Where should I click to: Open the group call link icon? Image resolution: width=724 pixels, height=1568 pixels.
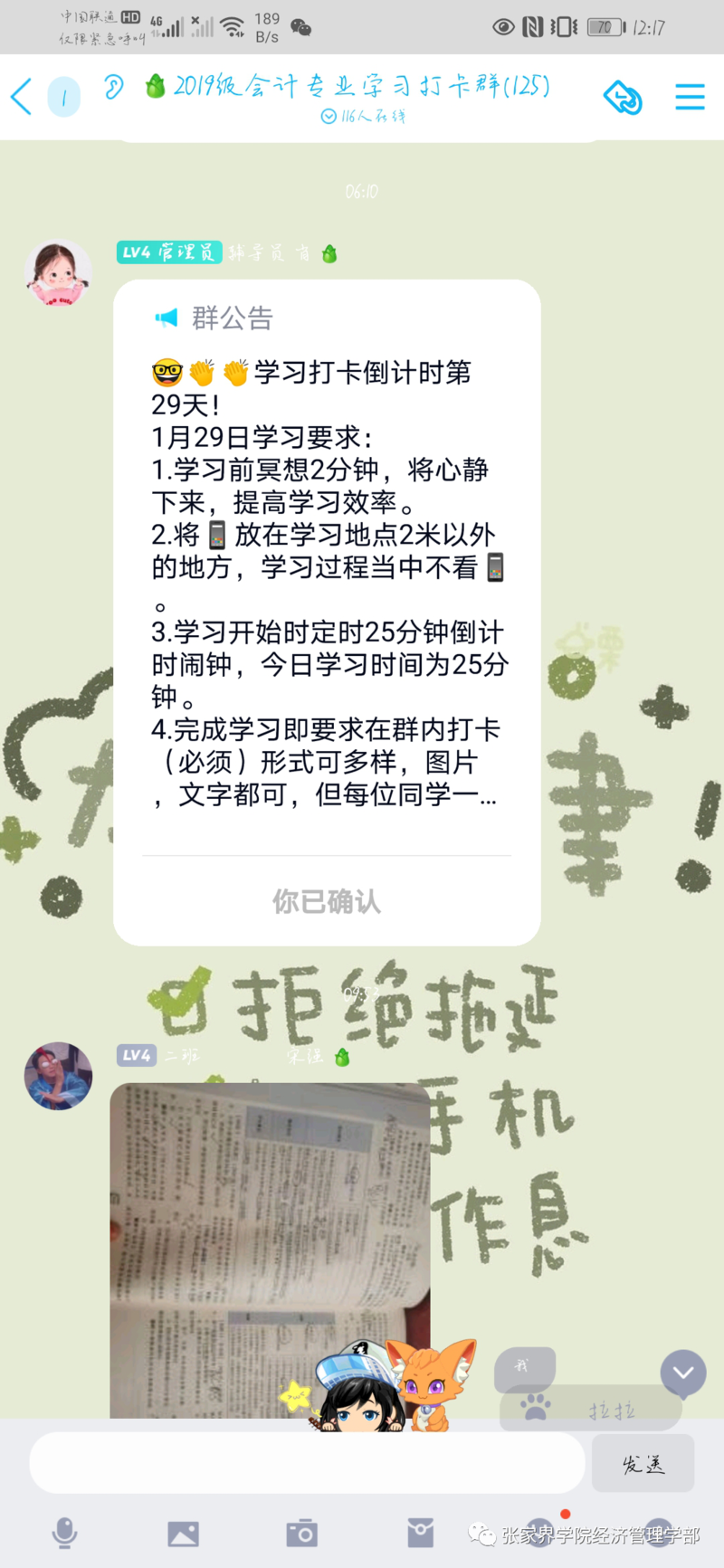[623, 97]
